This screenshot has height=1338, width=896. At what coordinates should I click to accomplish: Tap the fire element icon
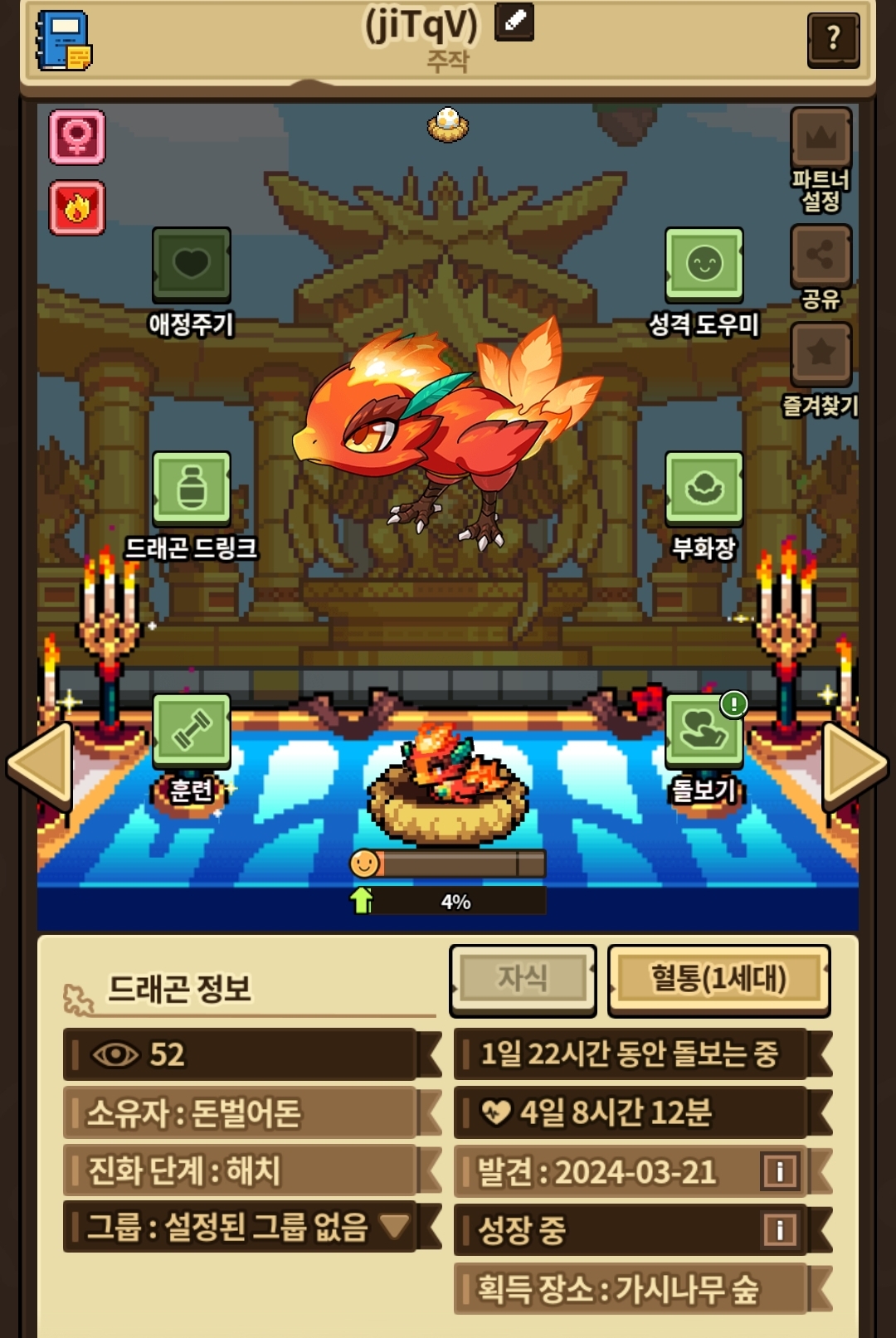click(x=77, y=207)
